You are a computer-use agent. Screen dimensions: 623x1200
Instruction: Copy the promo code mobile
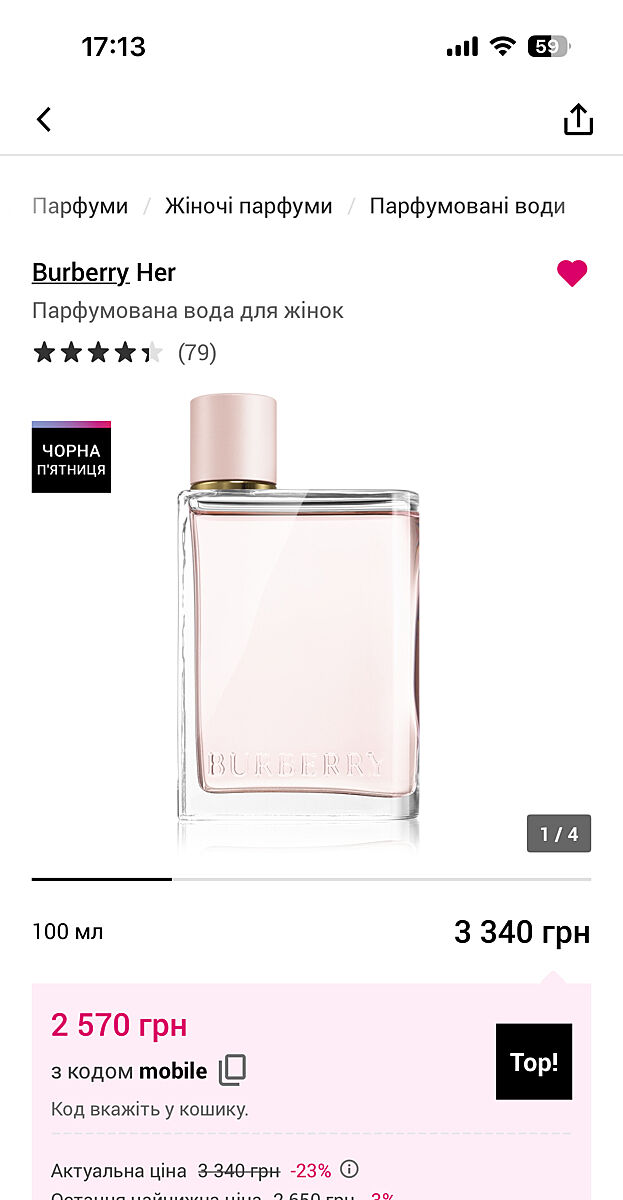232,1070
